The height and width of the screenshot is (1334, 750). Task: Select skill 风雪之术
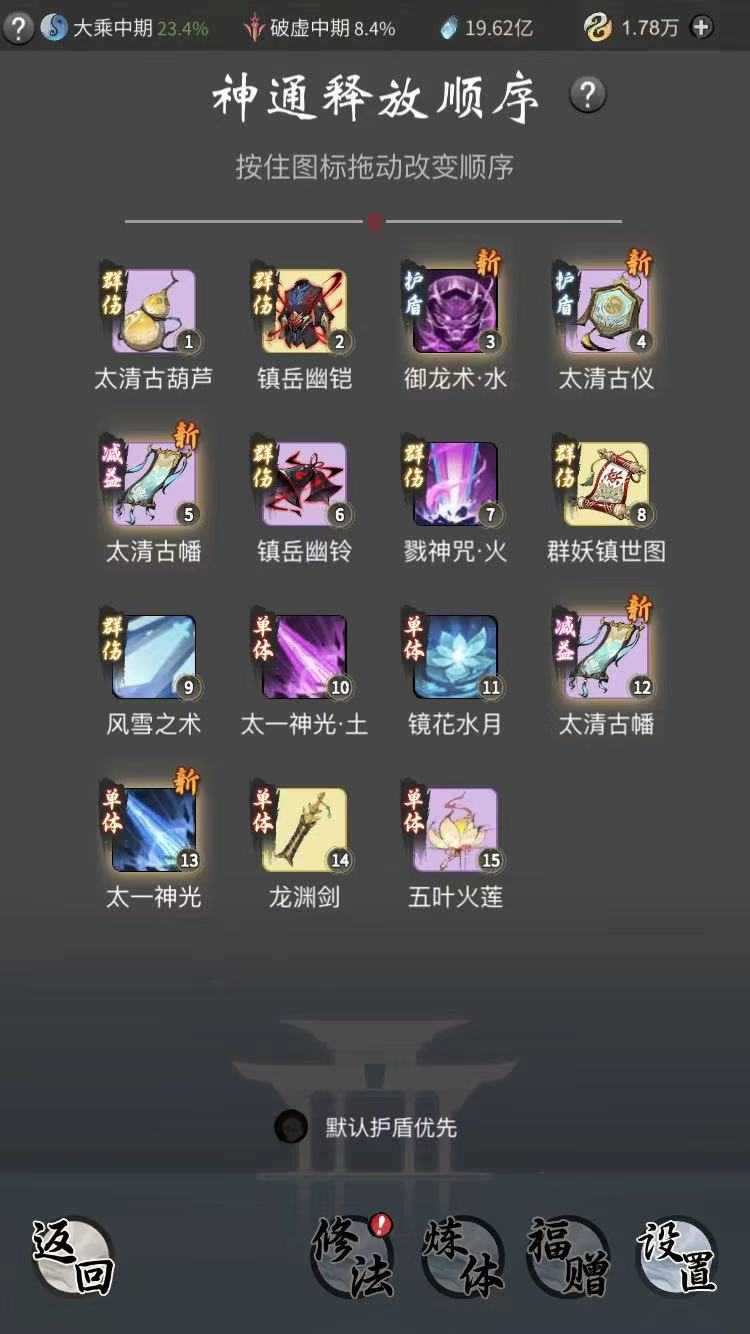[153, 657]
